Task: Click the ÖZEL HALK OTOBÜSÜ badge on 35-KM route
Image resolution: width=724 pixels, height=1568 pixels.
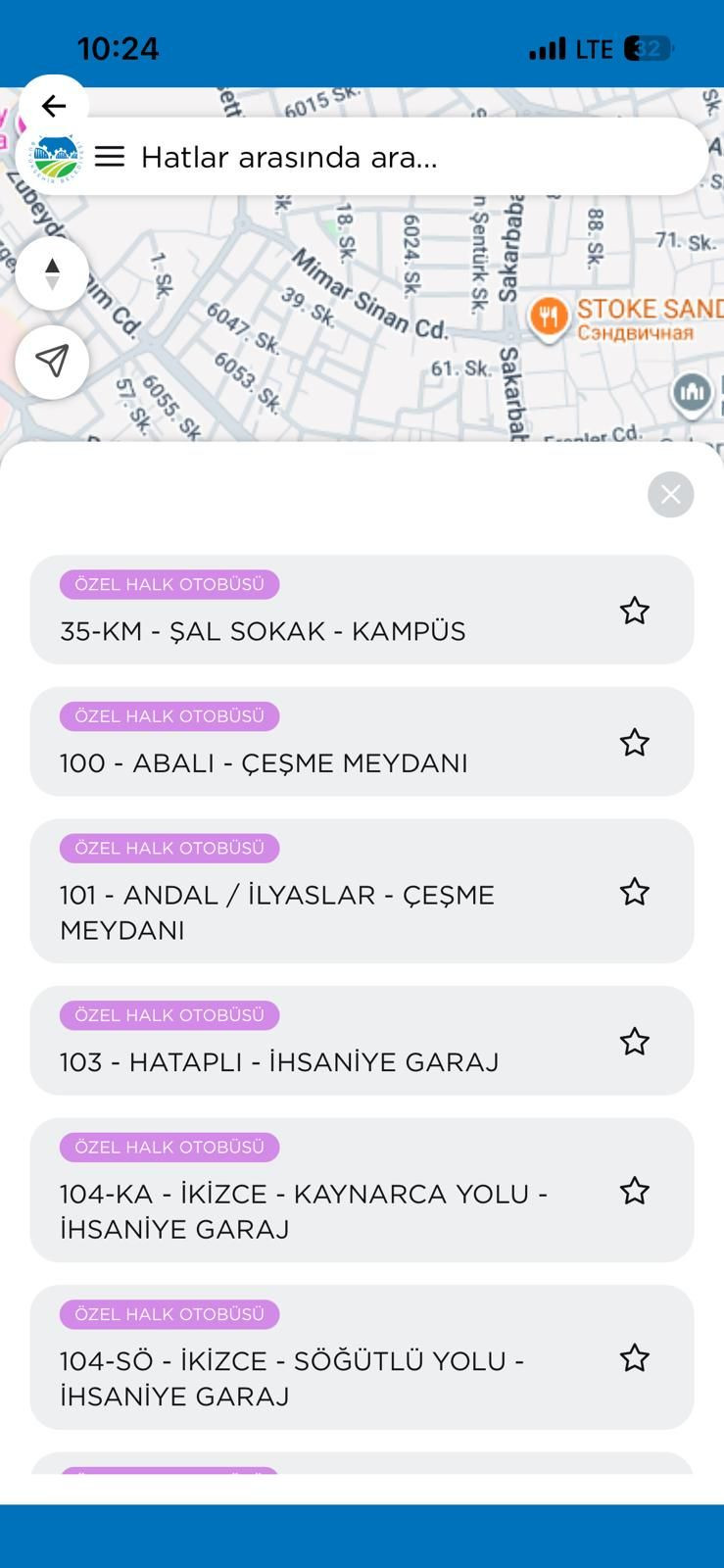Action: (169, 583)
